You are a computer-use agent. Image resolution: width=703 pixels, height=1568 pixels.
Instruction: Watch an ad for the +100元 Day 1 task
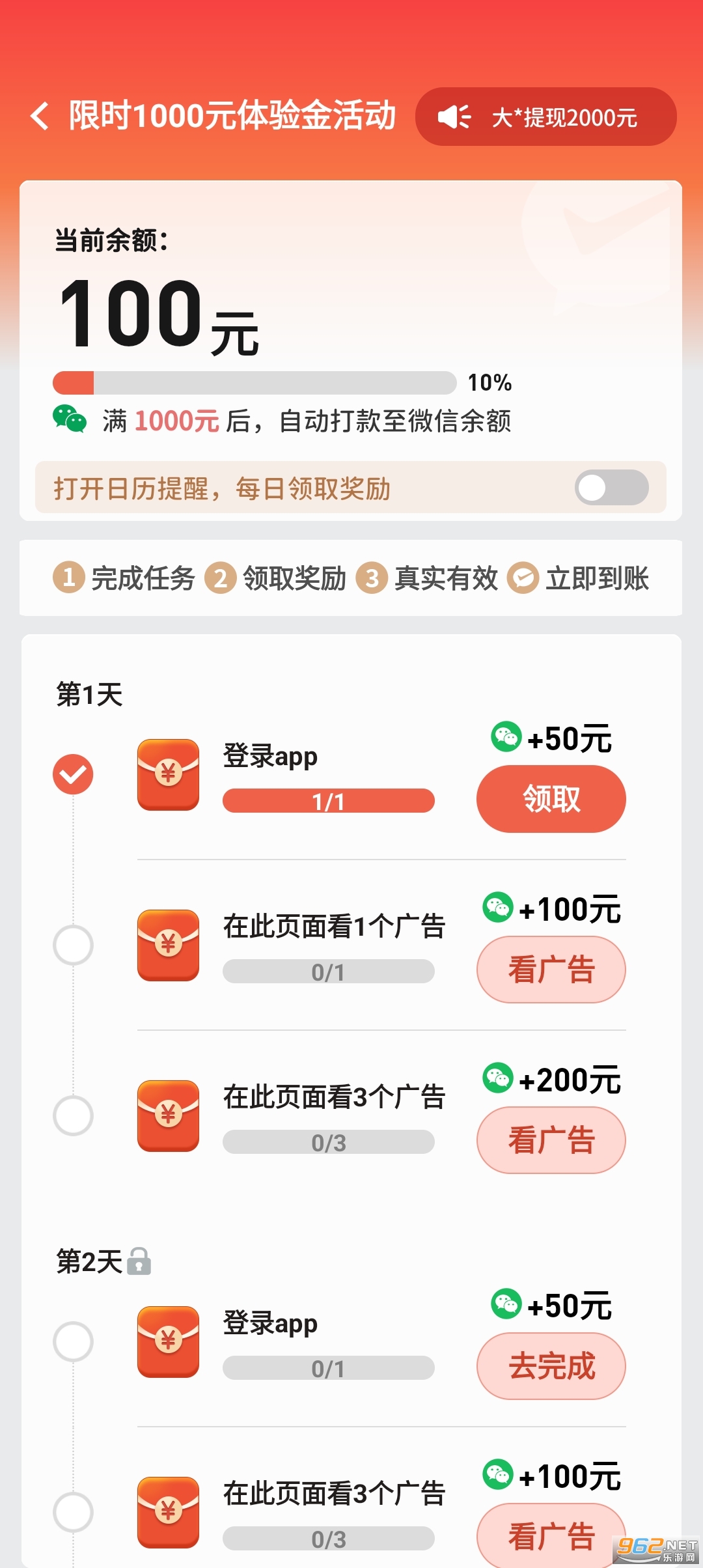point(551,970)
